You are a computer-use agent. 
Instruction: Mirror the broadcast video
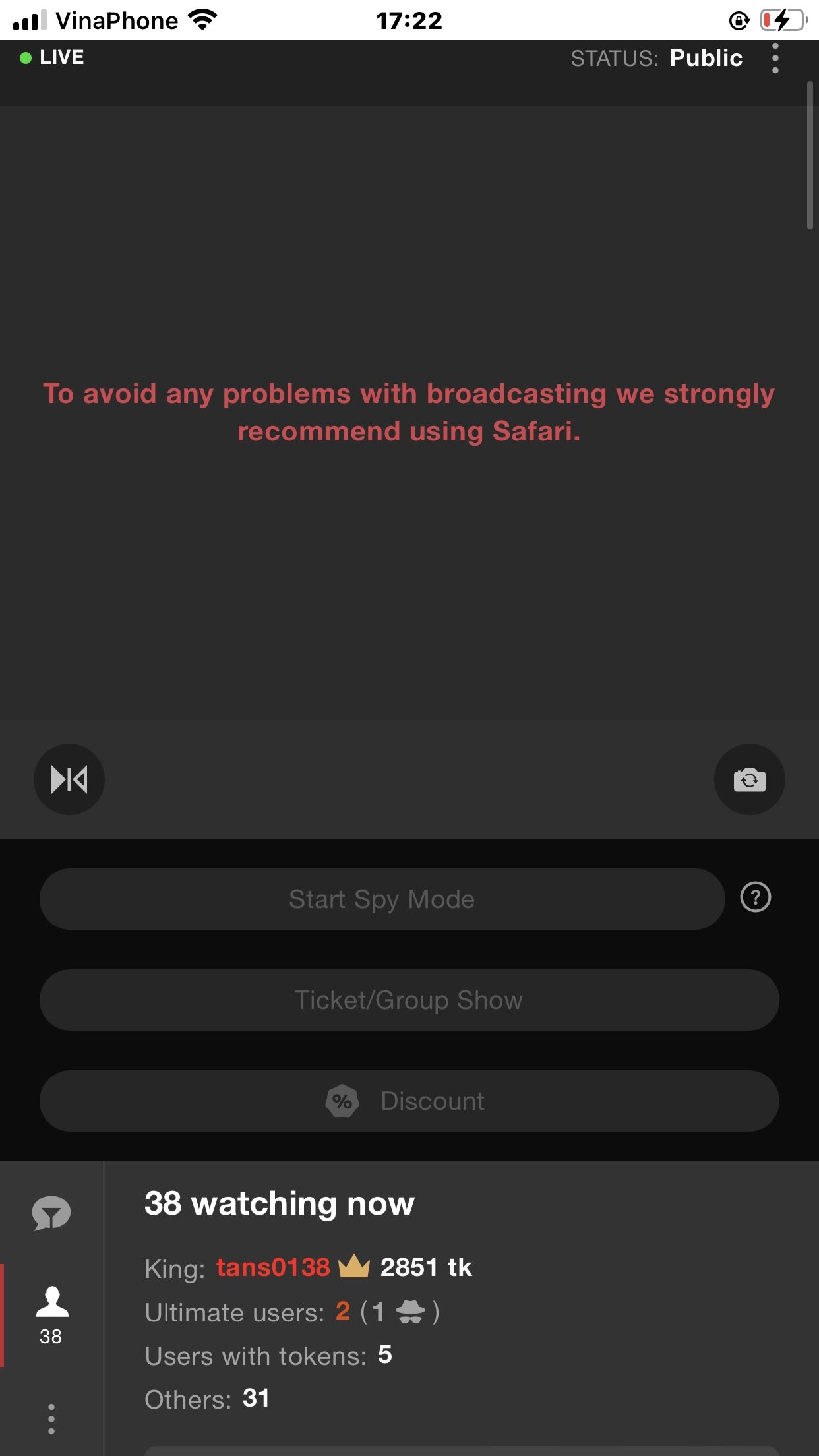pyautogui.click(x=69, y=779)
